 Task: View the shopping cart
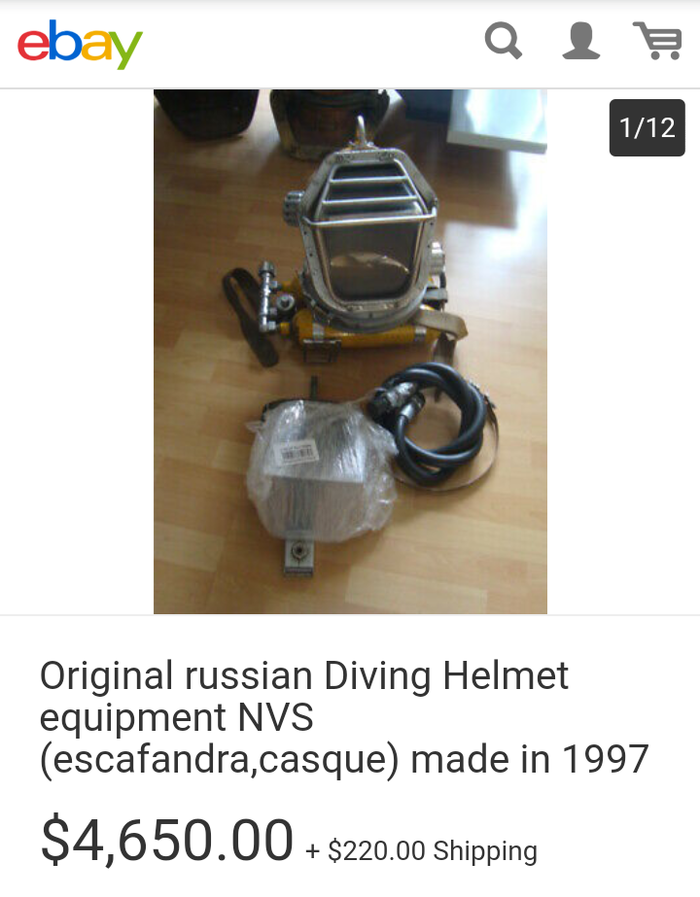pos(657,42)
